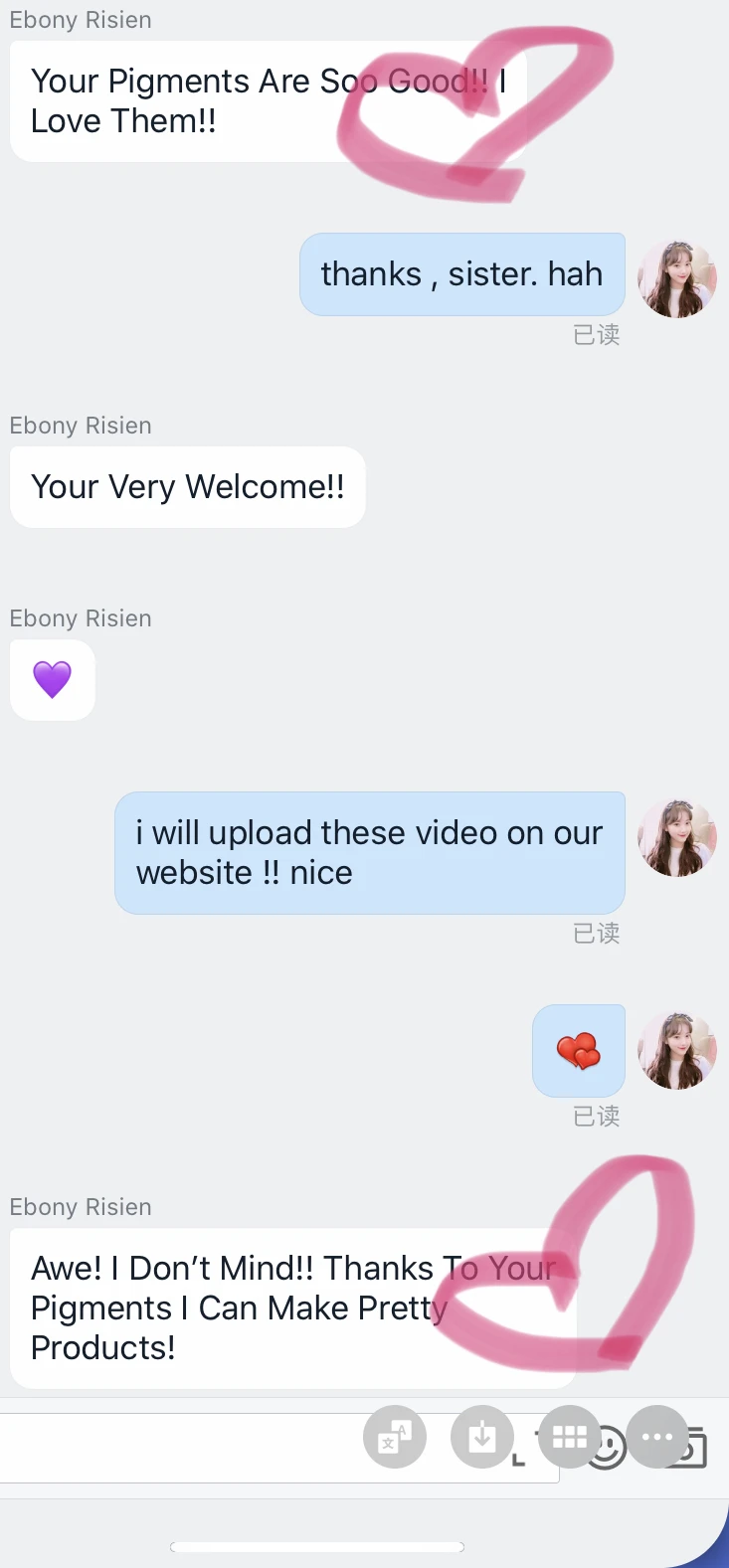Open the image grid view

point(570,1437)
